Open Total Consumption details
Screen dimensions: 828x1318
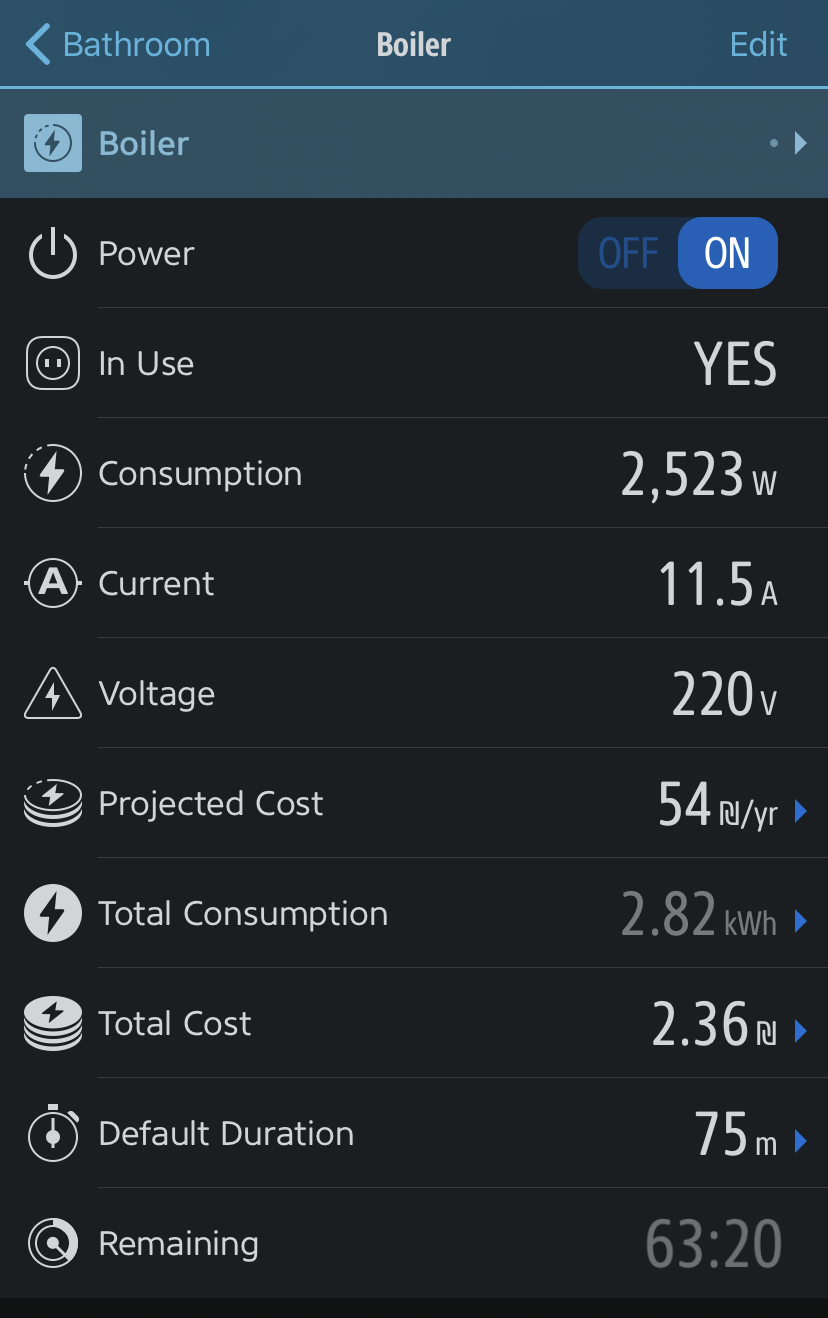pos(414,913)
